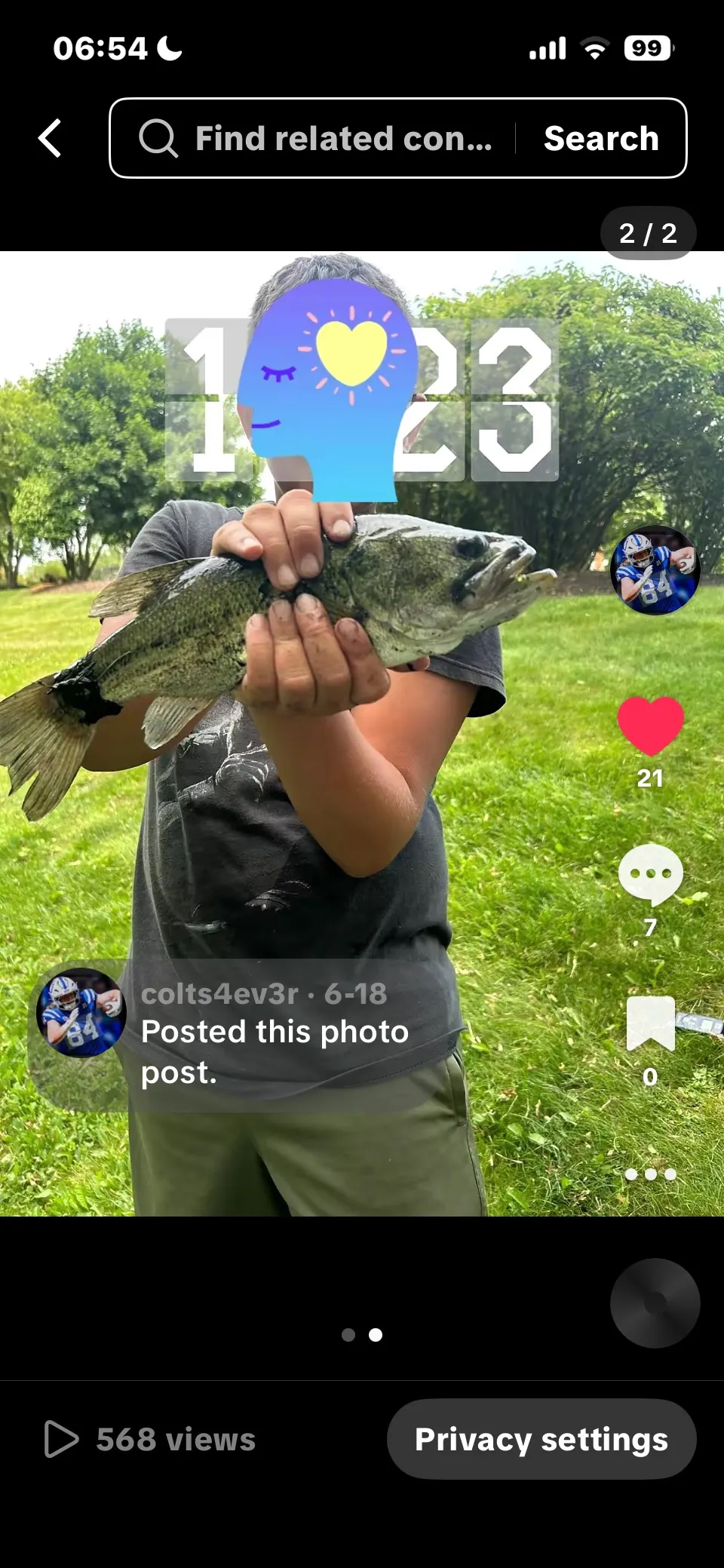
Task: Open the spinning sound disc
Action: [655, 1303]
